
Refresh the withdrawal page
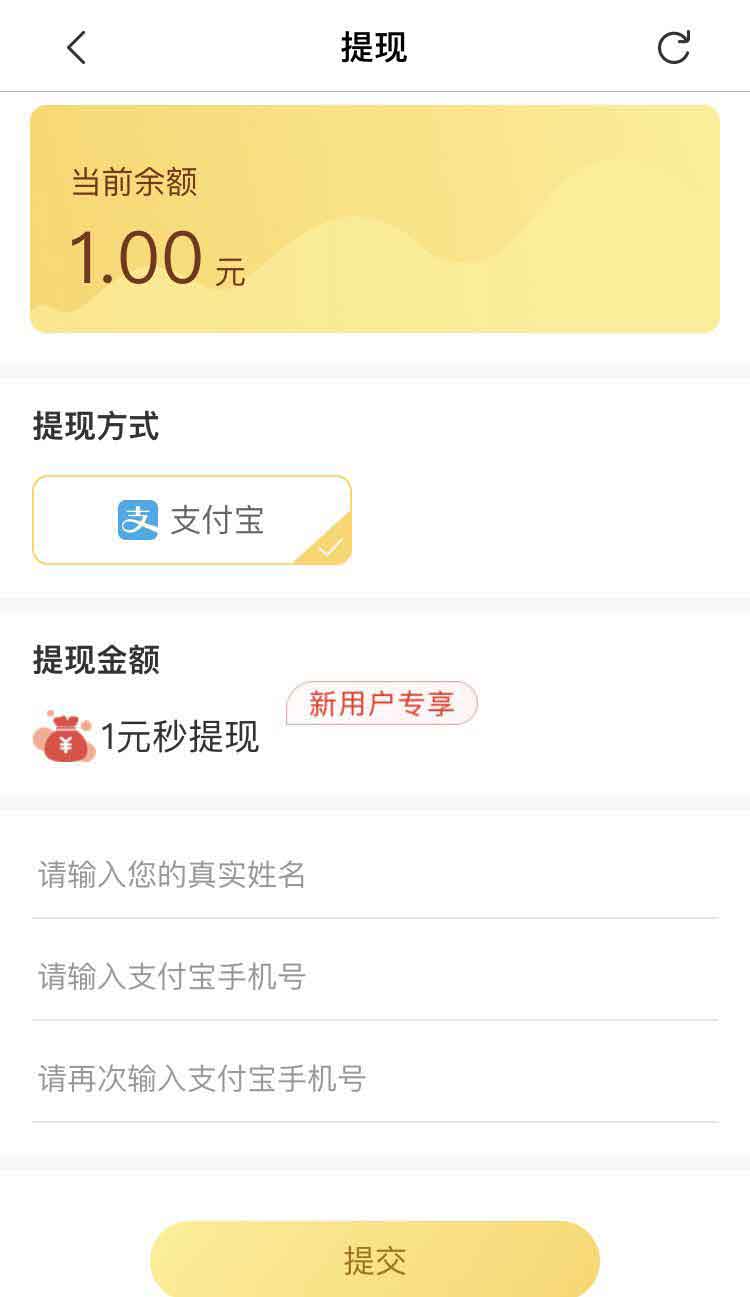click(673, 47)
